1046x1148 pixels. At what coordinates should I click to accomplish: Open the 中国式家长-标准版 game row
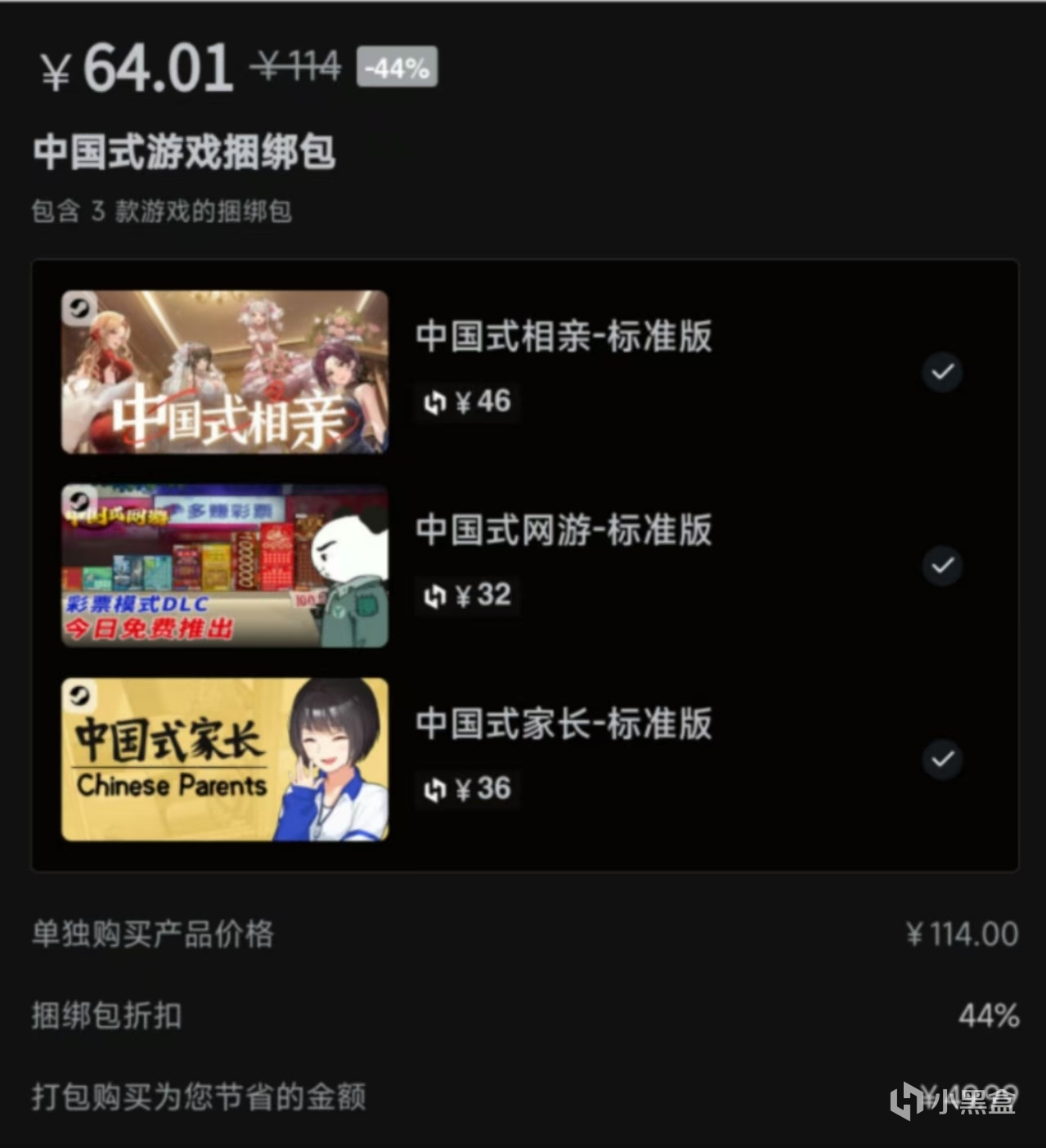coord(563,724)
